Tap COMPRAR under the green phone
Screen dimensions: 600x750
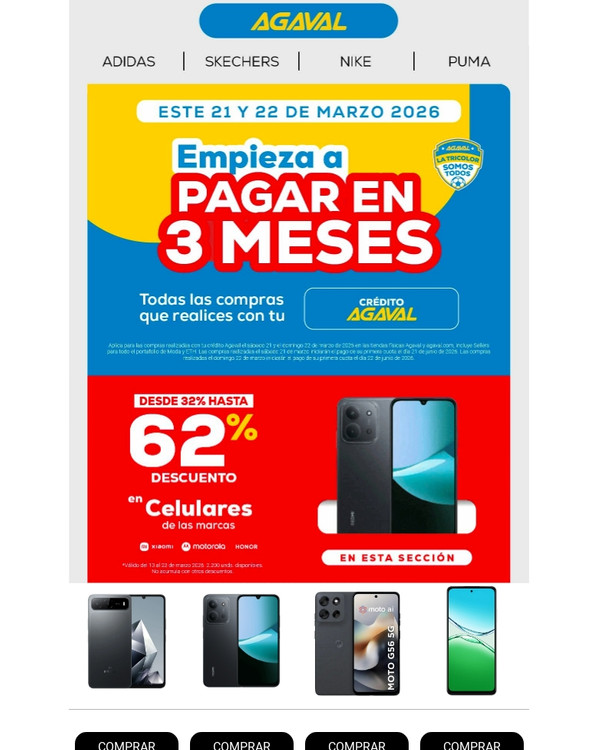point(471,743)
